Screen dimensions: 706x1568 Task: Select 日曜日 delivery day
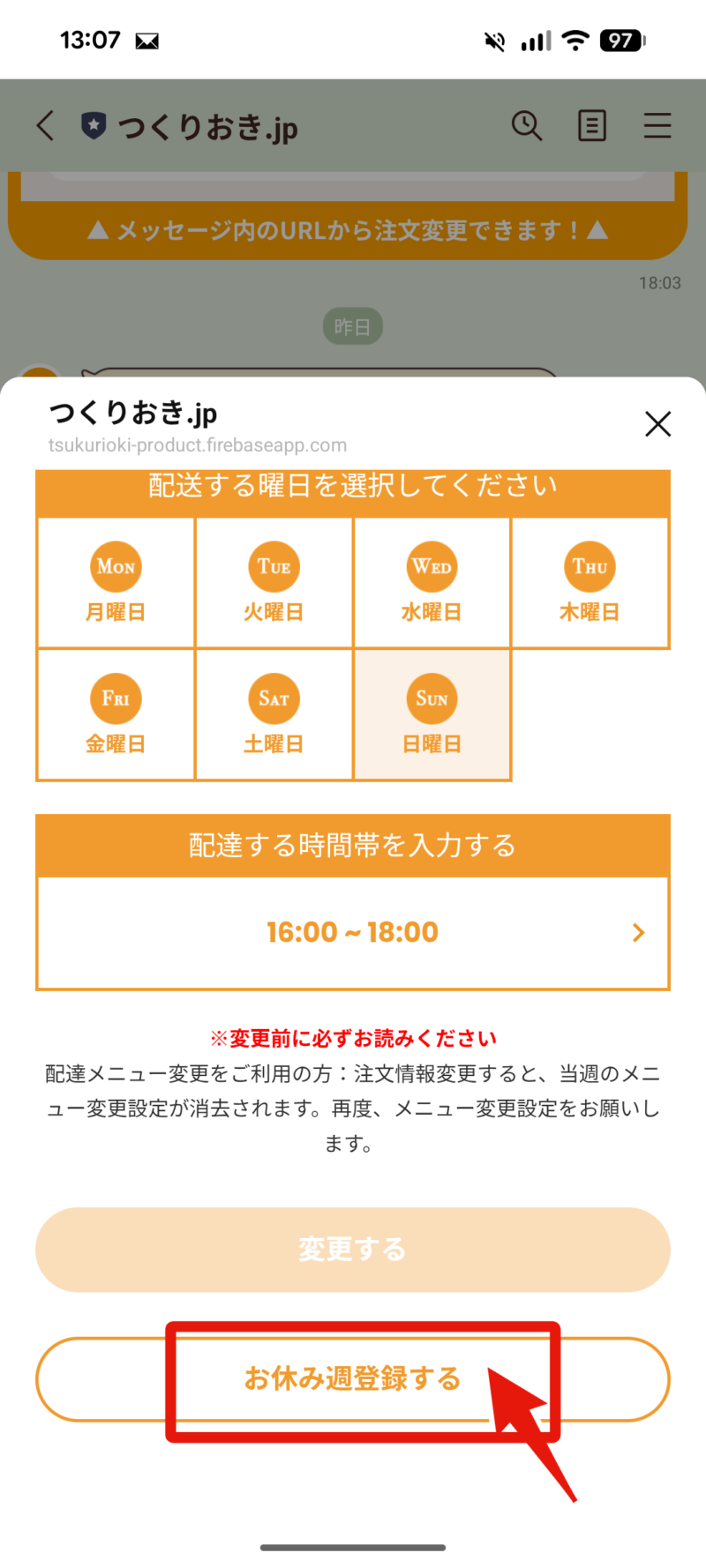point(432,715)
